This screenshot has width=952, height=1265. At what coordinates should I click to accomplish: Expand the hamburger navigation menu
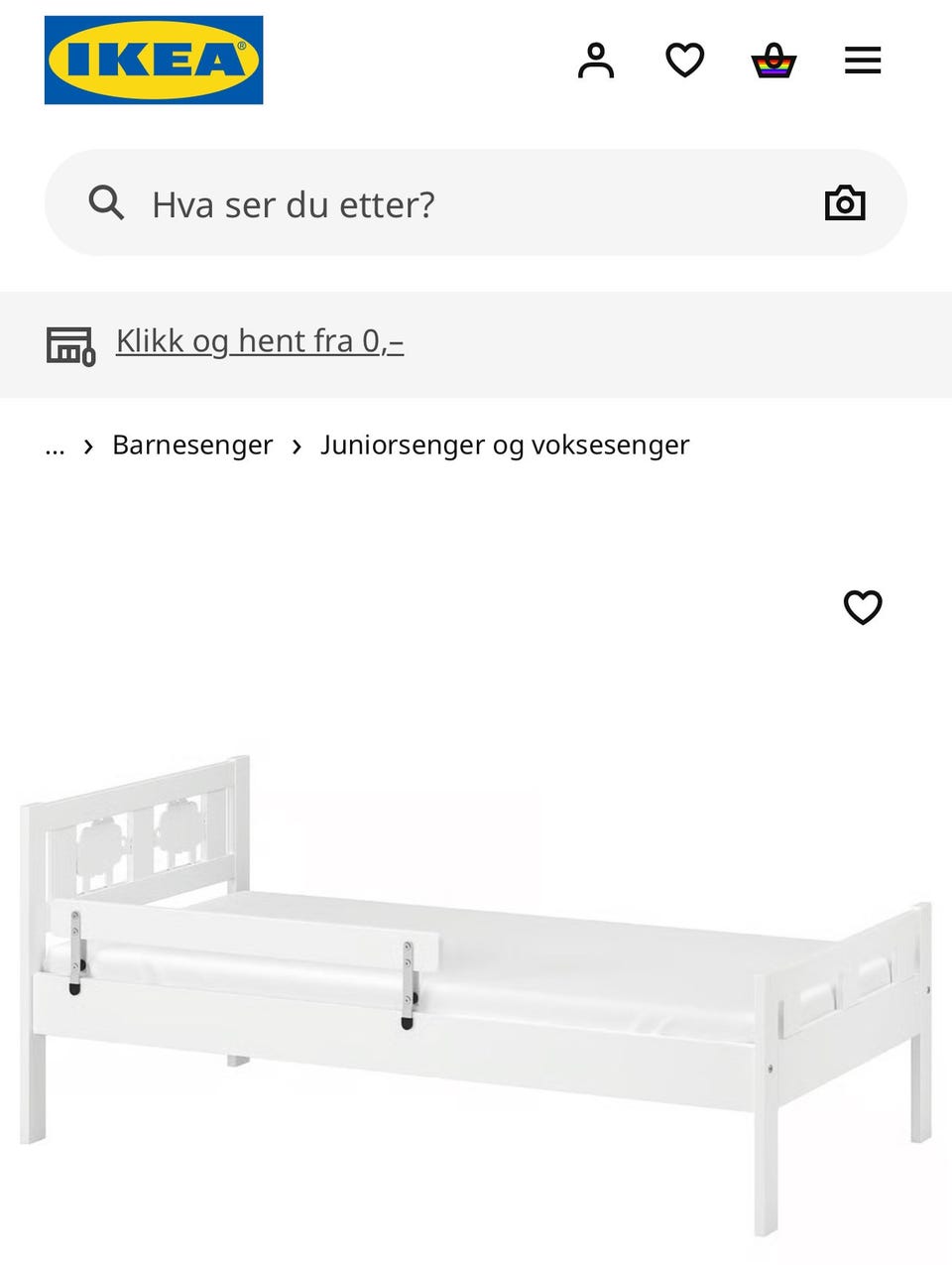coord(862,60)
